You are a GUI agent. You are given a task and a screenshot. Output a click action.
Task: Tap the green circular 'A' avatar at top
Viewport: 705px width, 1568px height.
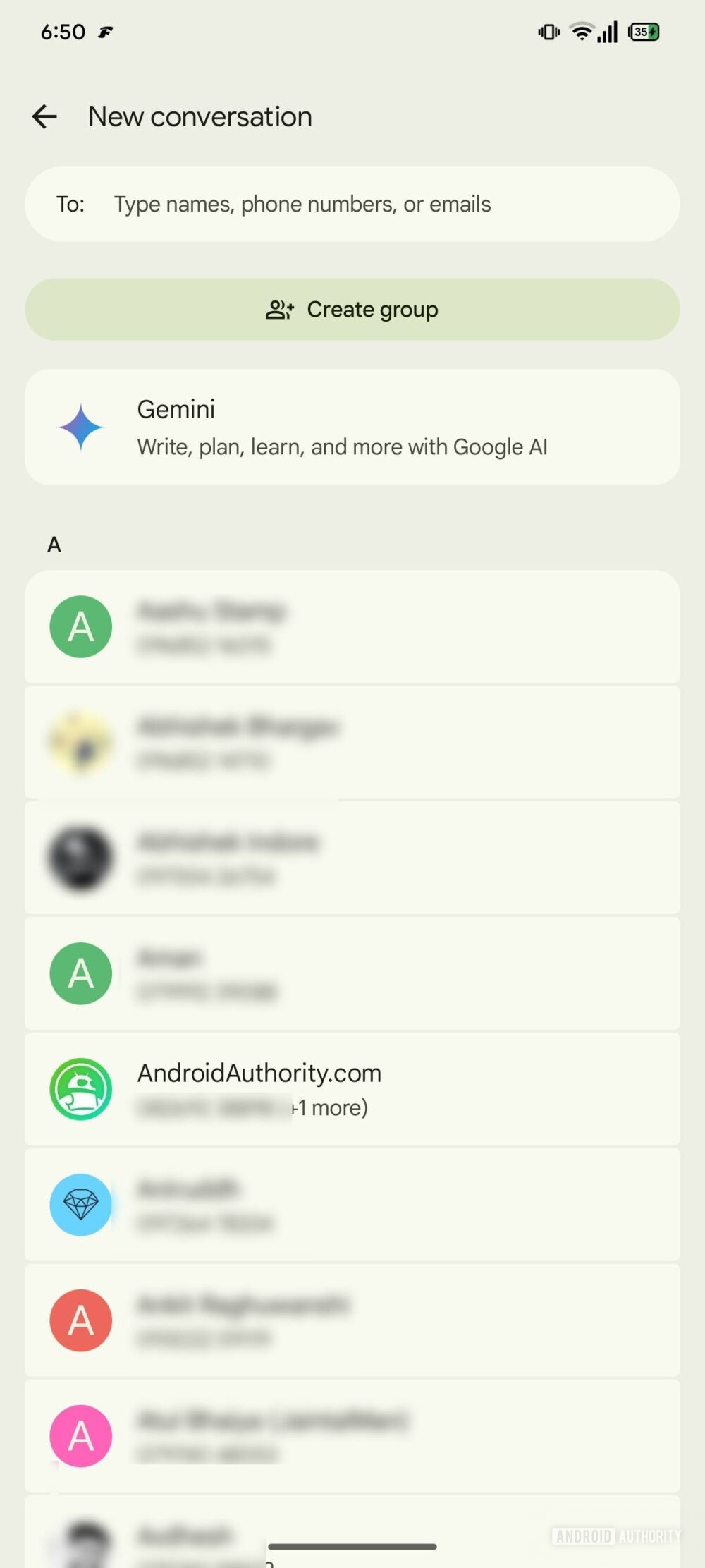(x=80, y=627)
